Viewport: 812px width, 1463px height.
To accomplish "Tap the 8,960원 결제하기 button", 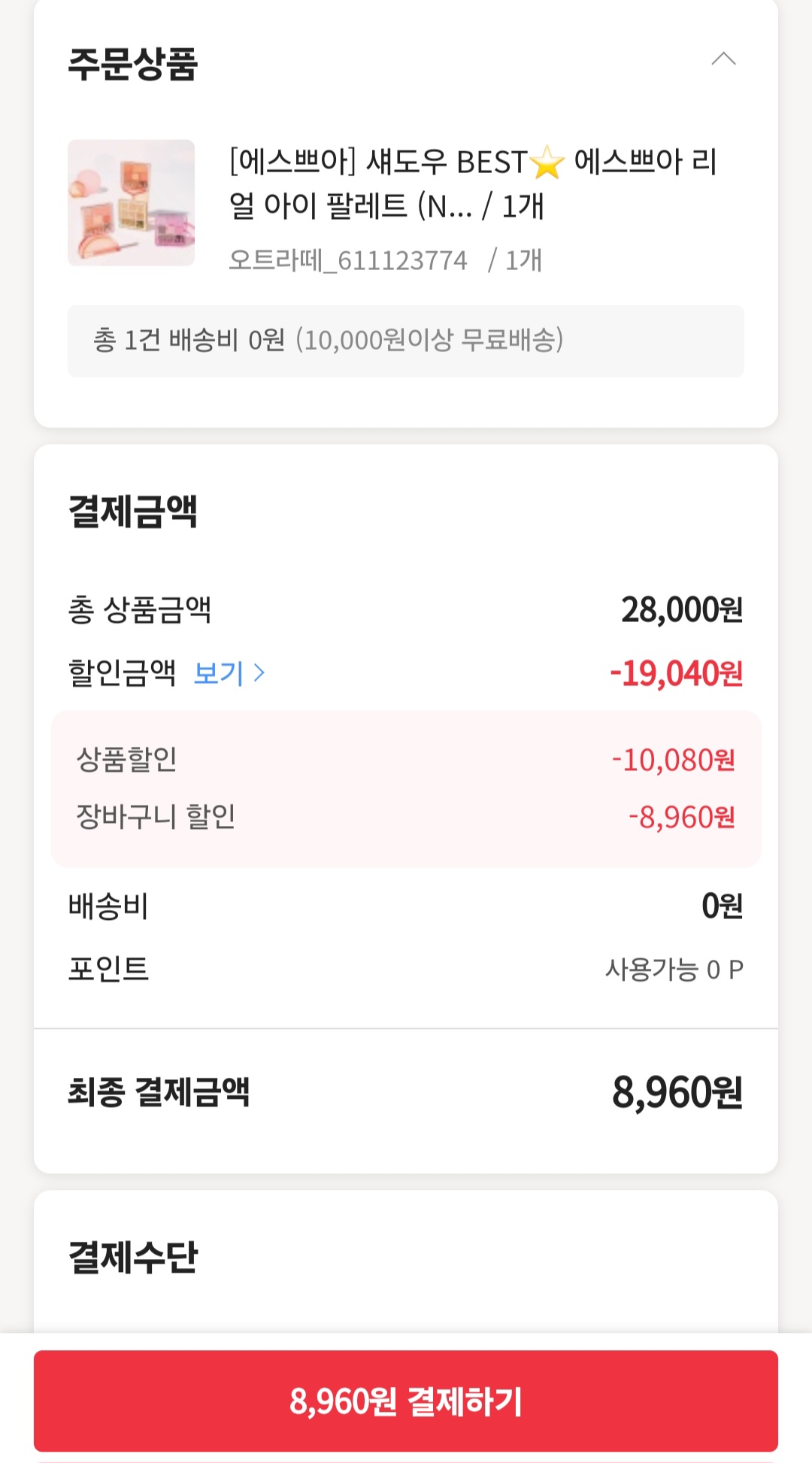I will tap(406, 1401).
